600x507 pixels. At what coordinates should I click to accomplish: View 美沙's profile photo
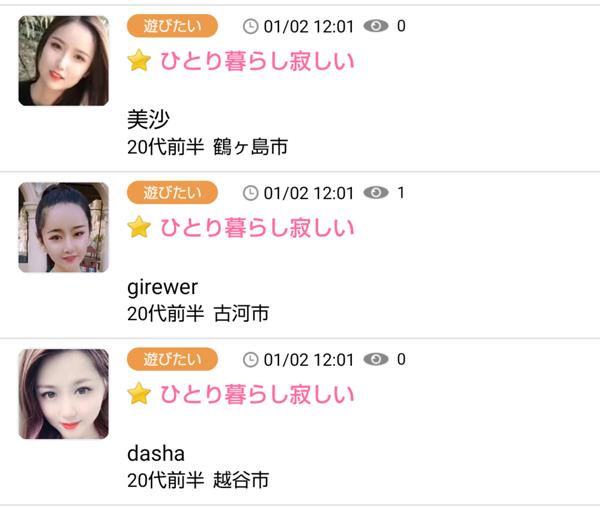[x=63, y=61]
